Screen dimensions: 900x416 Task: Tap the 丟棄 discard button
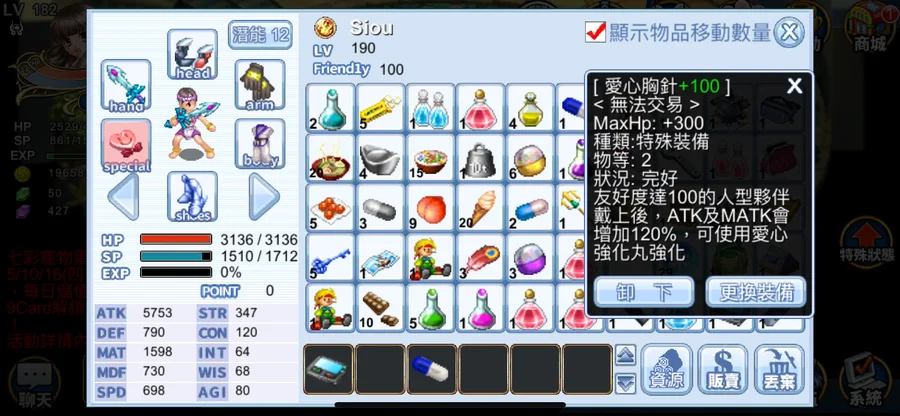779,370
